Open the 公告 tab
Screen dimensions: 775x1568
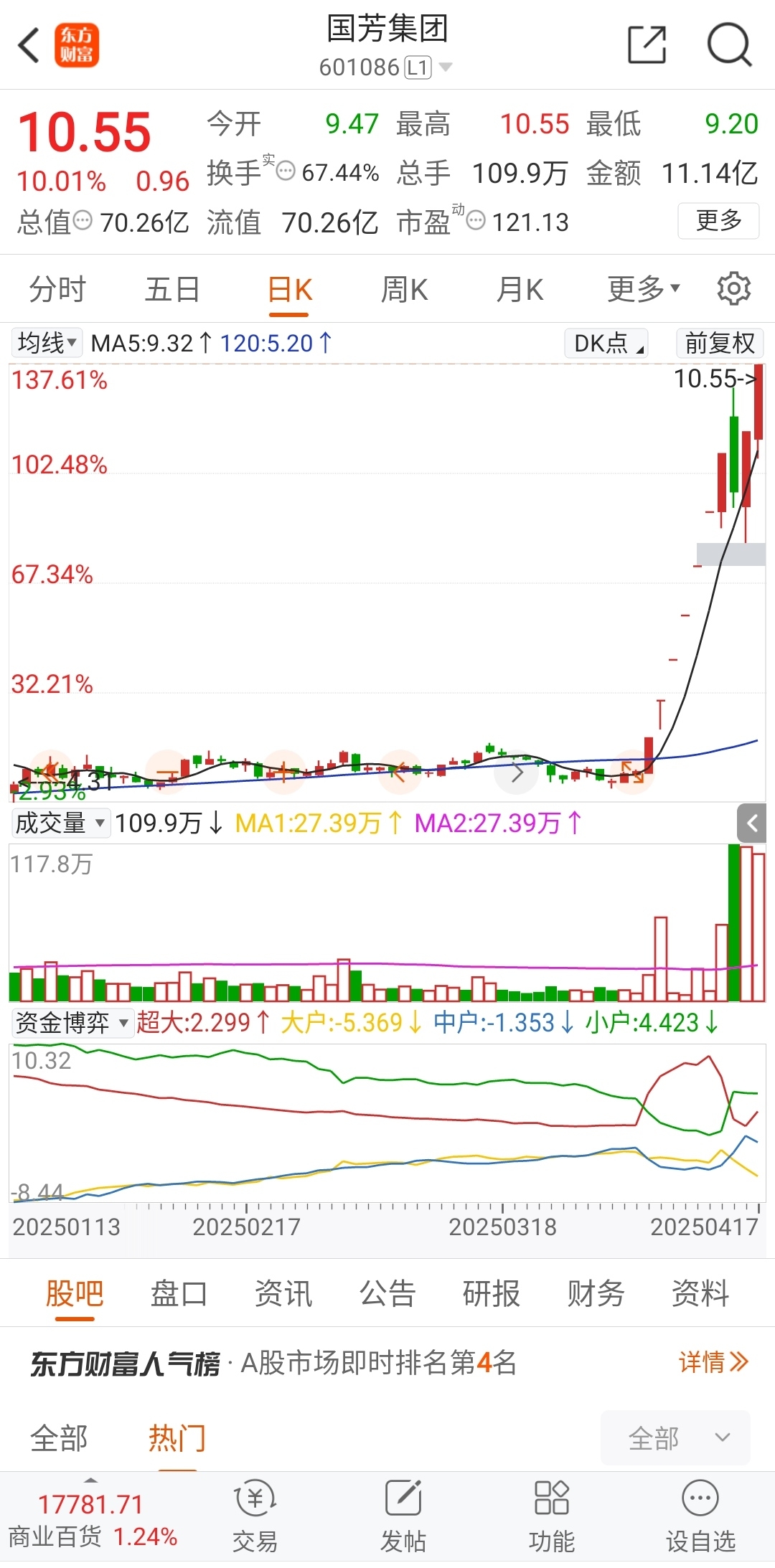(x=387, y=1294)
